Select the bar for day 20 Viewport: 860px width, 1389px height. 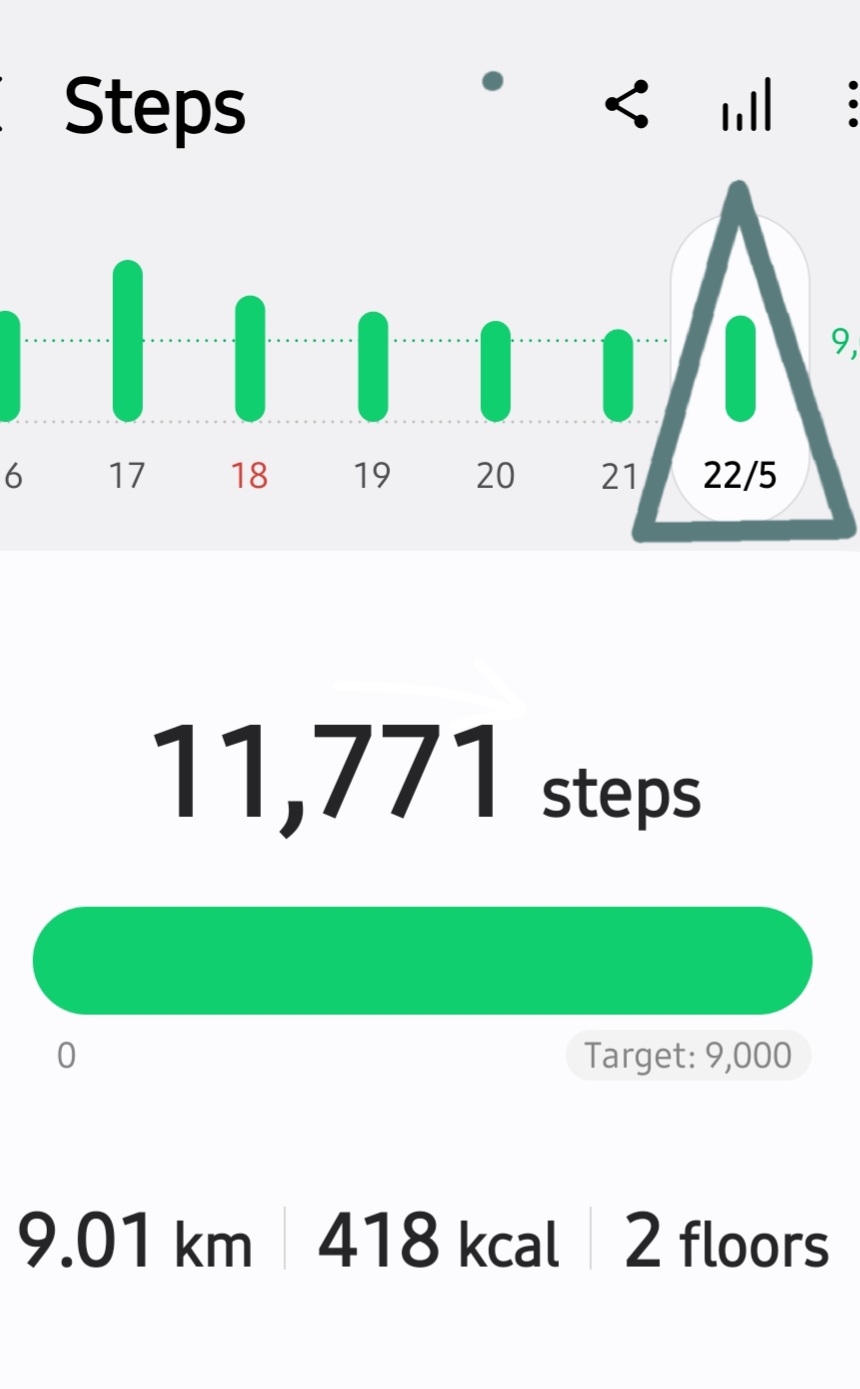[496, 371]
